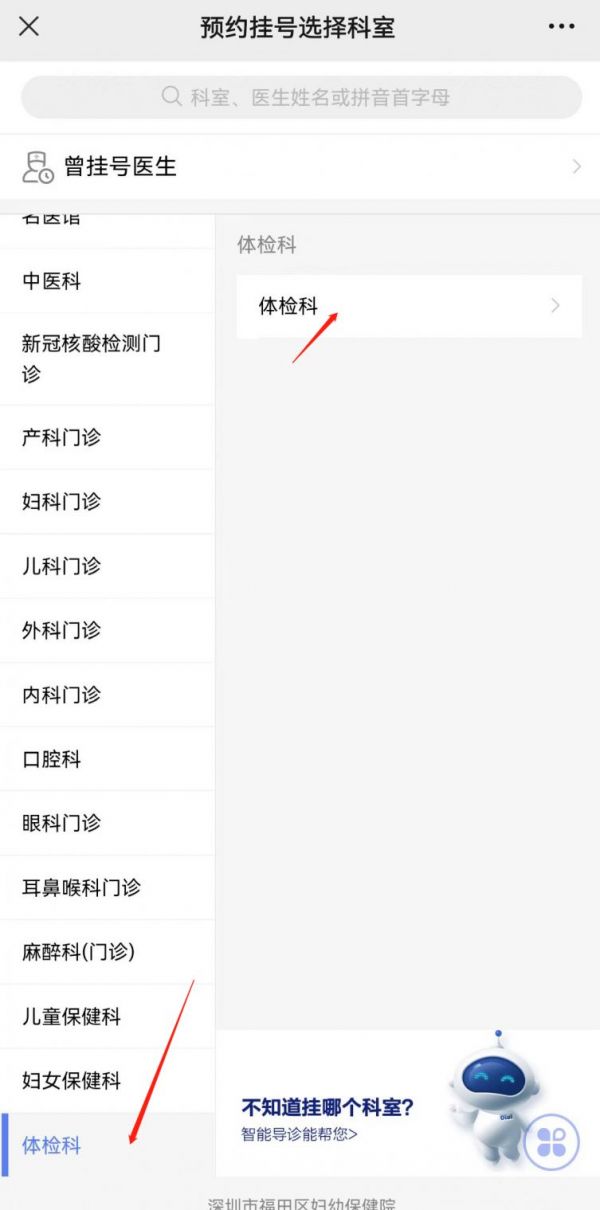Open 曾挂号医生 previously registered doctors
600x1210 pixels.
coord(300,167)
